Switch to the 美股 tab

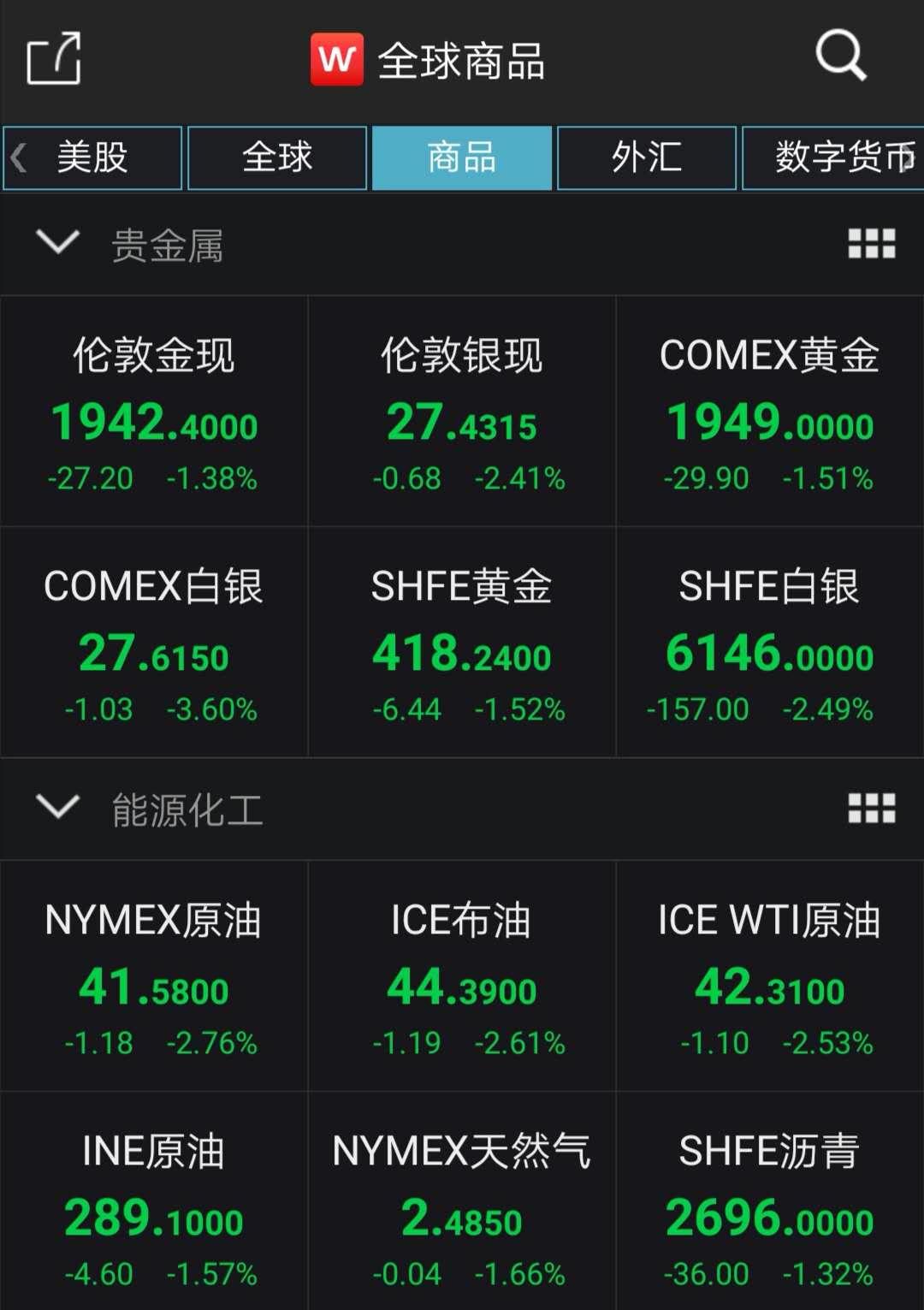92,157
